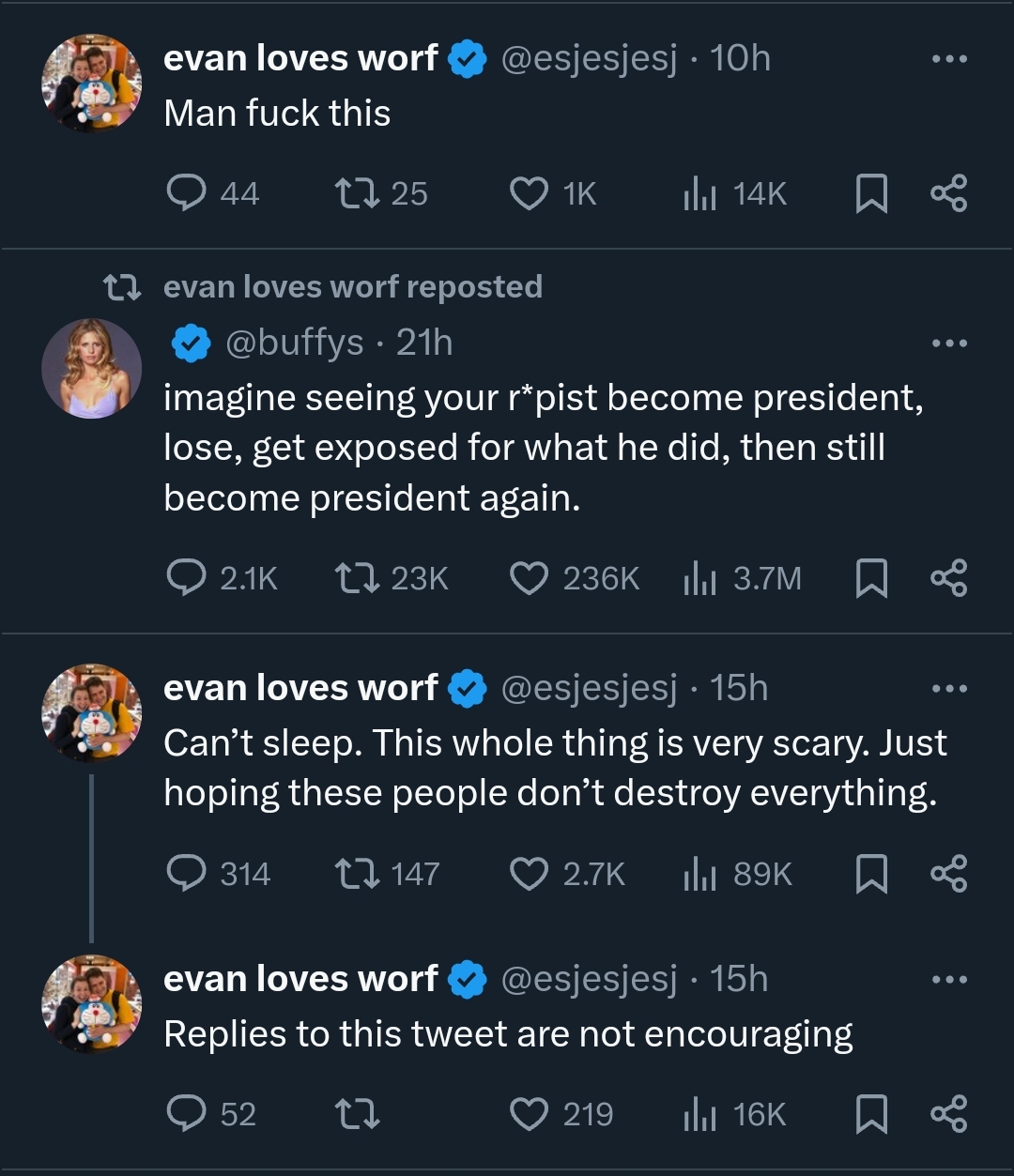This screenshot has width=1014, height=1176.
Task: Reply to the "Man fuck this" tweet
Action: [186, 194]
